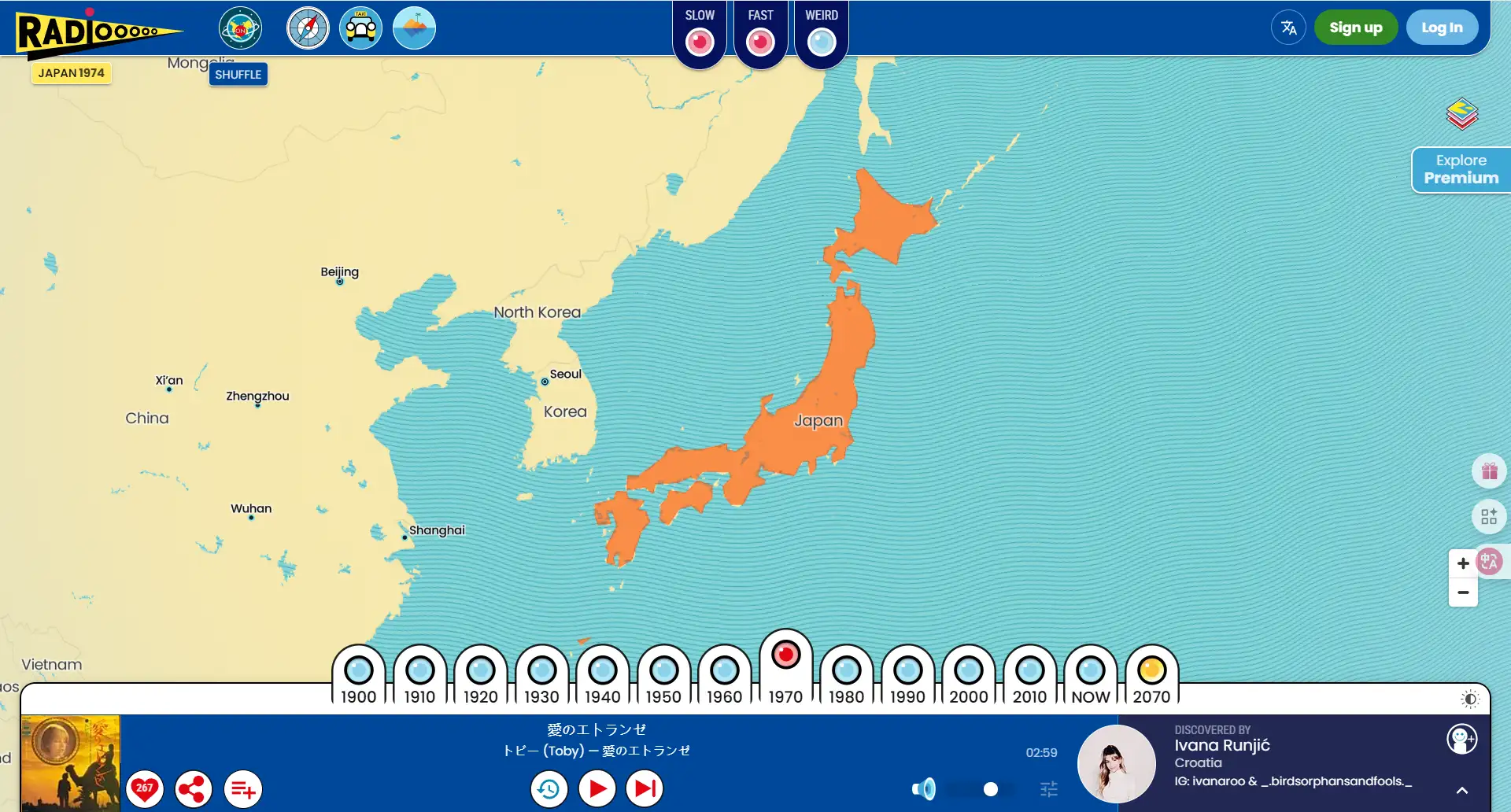Toggle the FAST mood filter
This screenshot has height=812, width=1511.
click(x=760, y=41)
